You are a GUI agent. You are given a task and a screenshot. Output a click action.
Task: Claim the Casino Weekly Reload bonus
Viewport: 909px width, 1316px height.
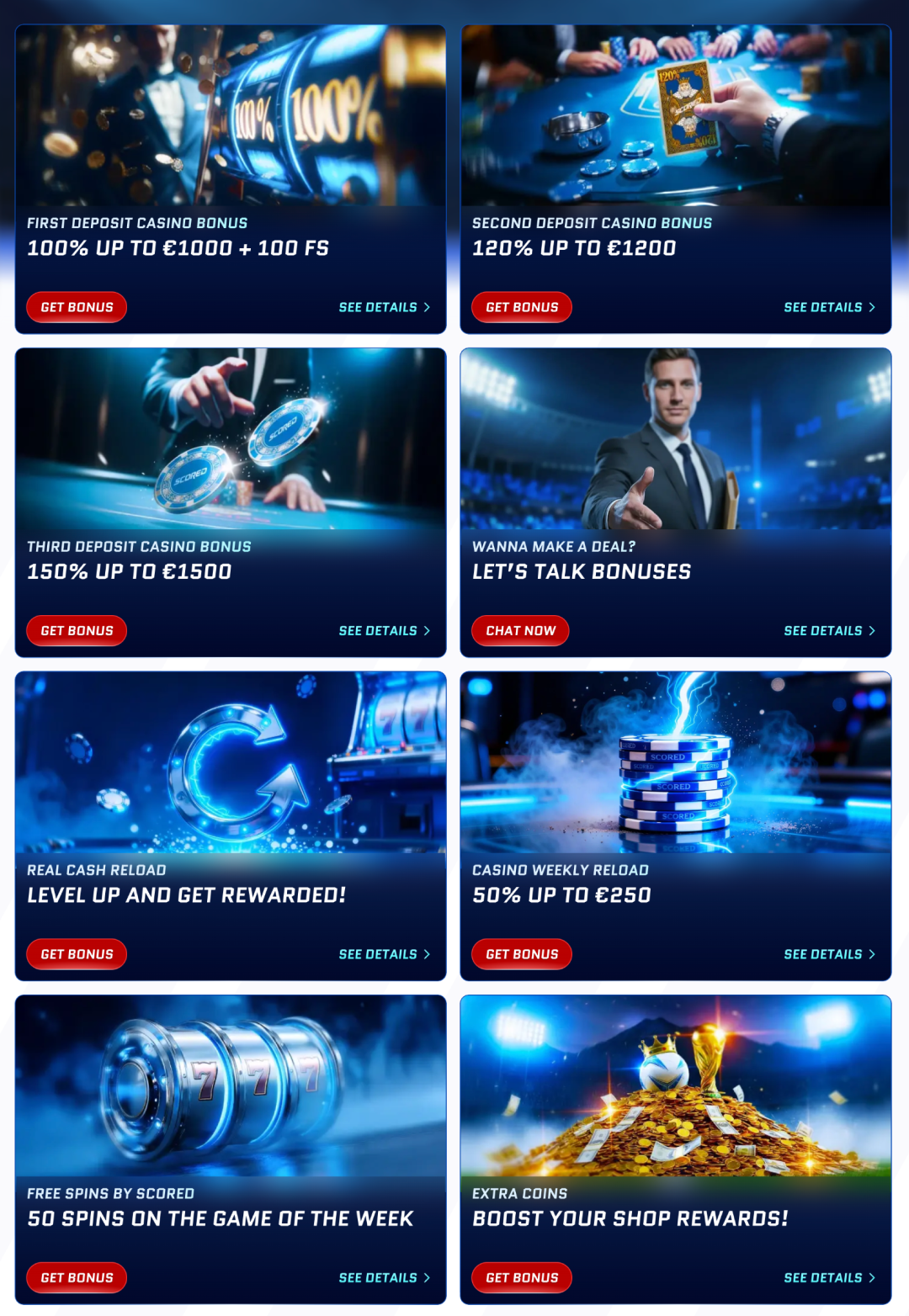click(522, 954)
